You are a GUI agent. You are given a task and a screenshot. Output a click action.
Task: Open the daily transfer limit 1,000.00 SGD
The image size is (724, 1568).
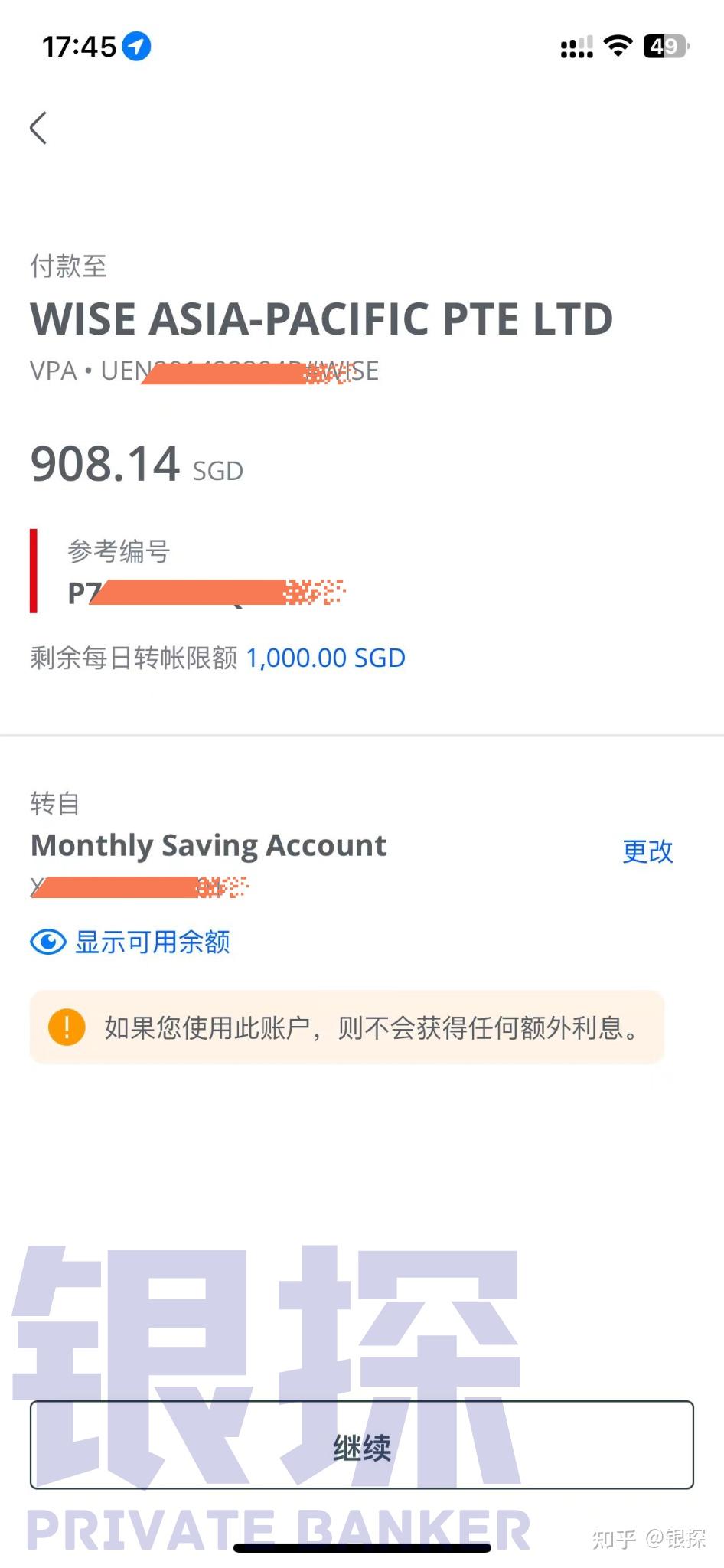pos(324,658)
